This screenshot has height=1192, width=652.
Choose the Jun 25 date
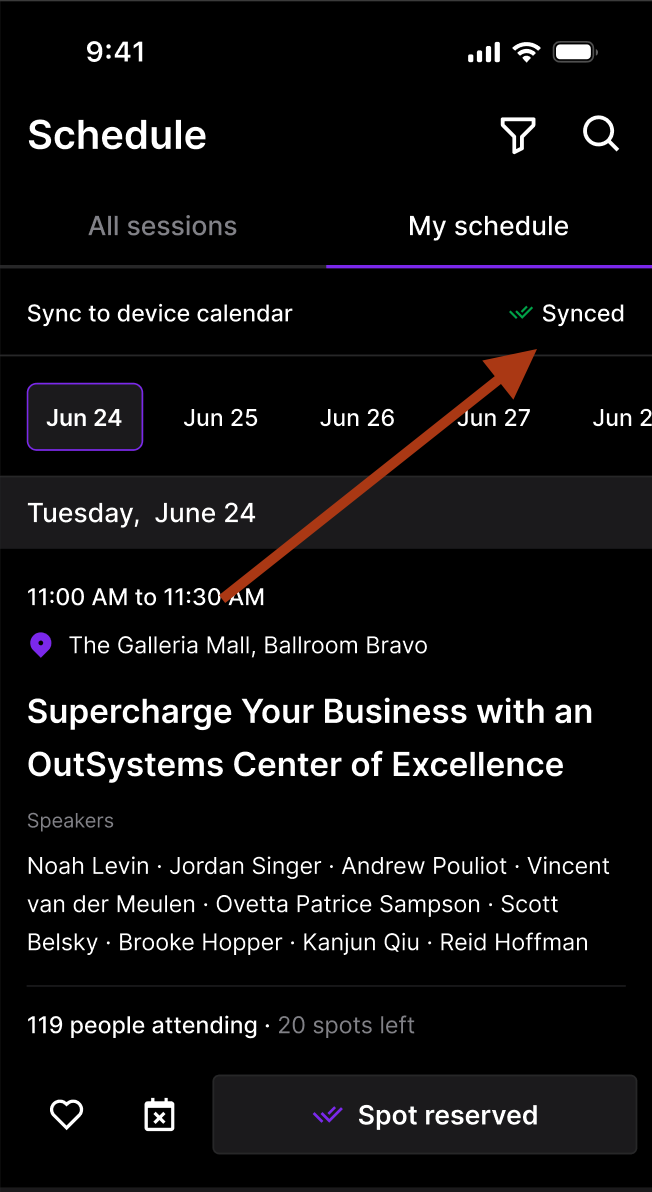point(221,418)
